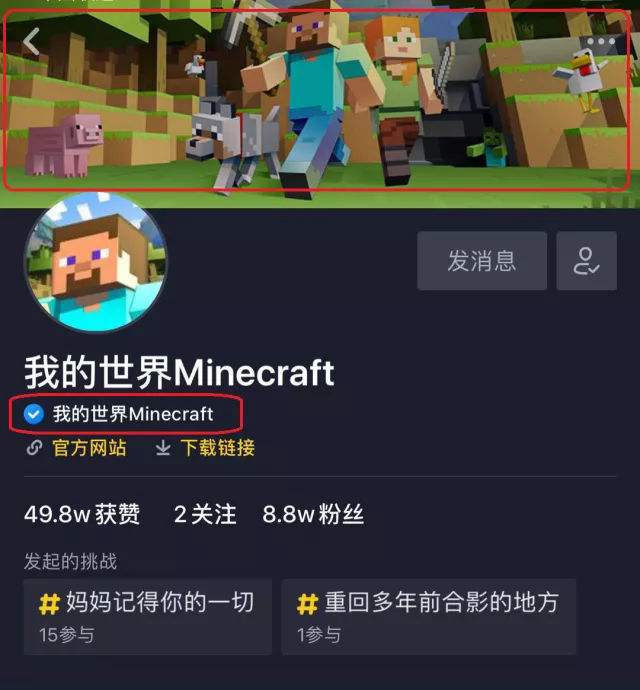
Task: Go back using the top-left arrow
Action: pyautogui.click(x=32, y=42)
